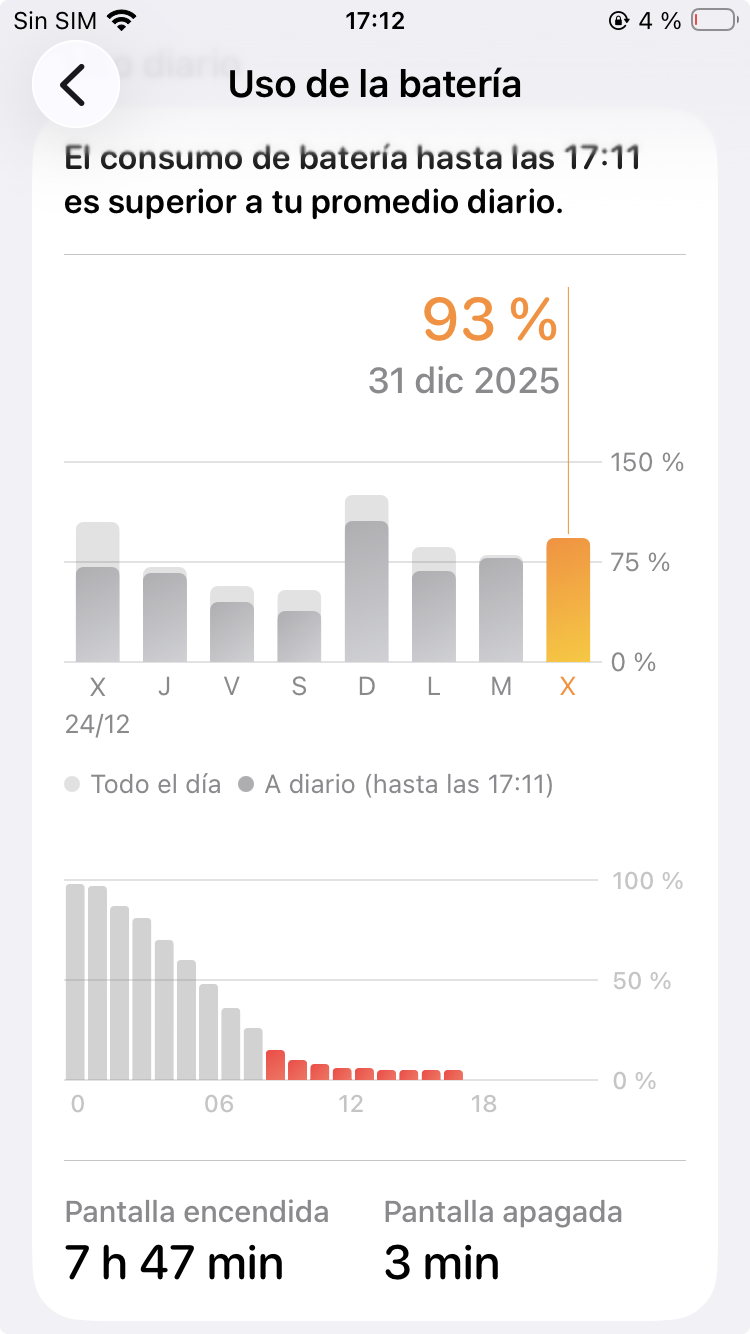
Task: View the Tuesday (M) battery bar
Action: pyautogui.click(x=501, y=610)
